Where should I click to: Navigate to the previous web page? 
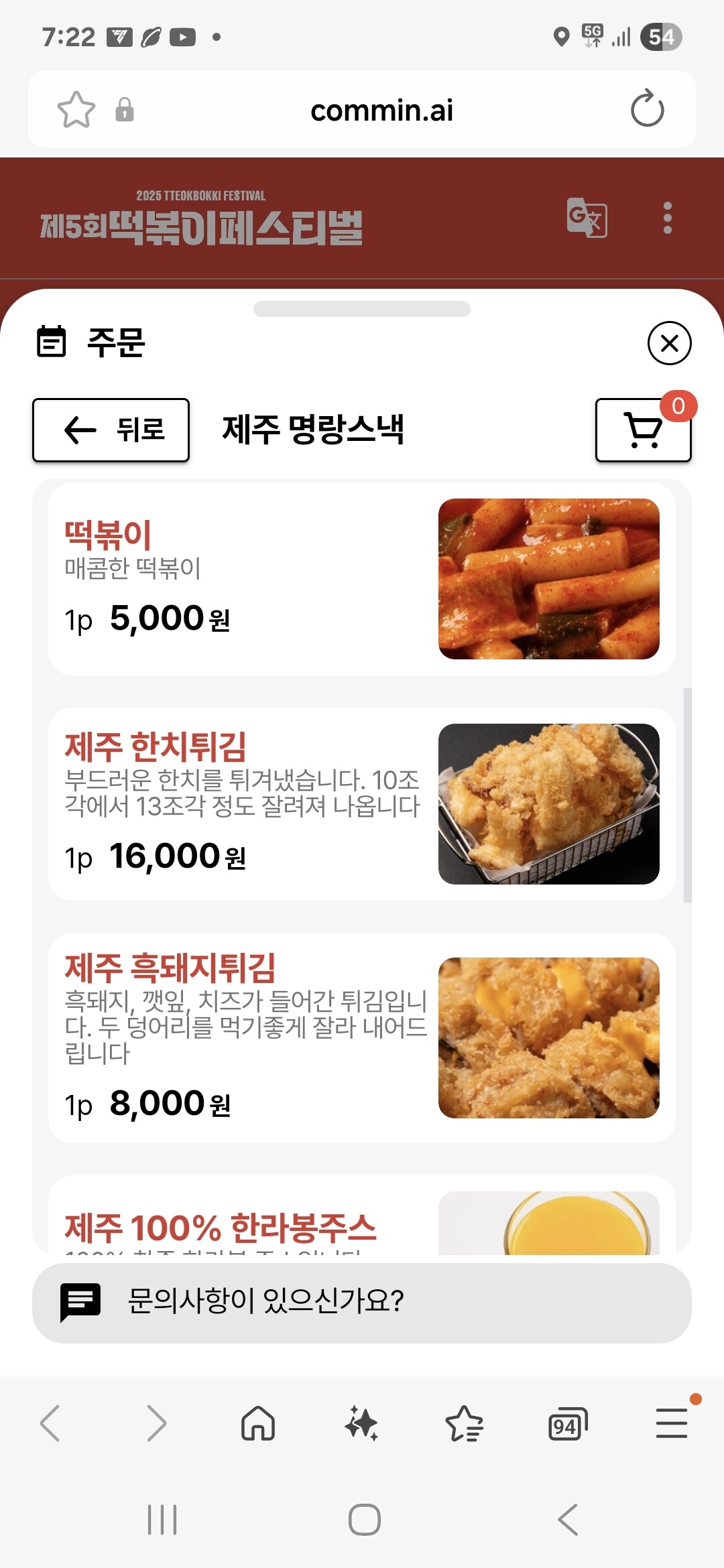click(x=51, y=1423)
